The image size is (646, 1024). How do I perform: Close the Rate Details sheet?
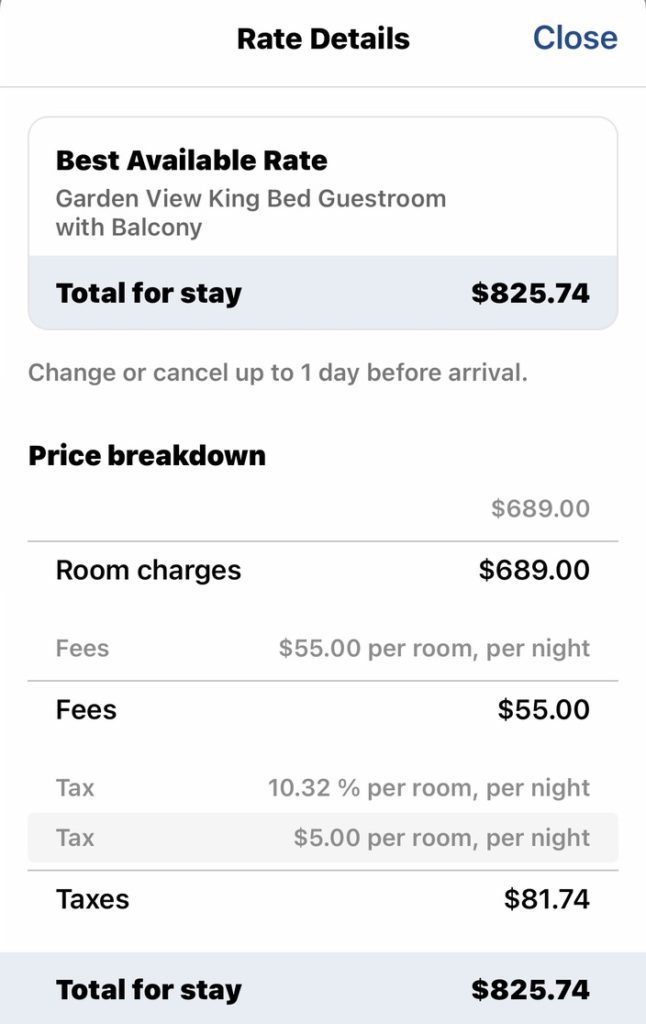point(574,38)
